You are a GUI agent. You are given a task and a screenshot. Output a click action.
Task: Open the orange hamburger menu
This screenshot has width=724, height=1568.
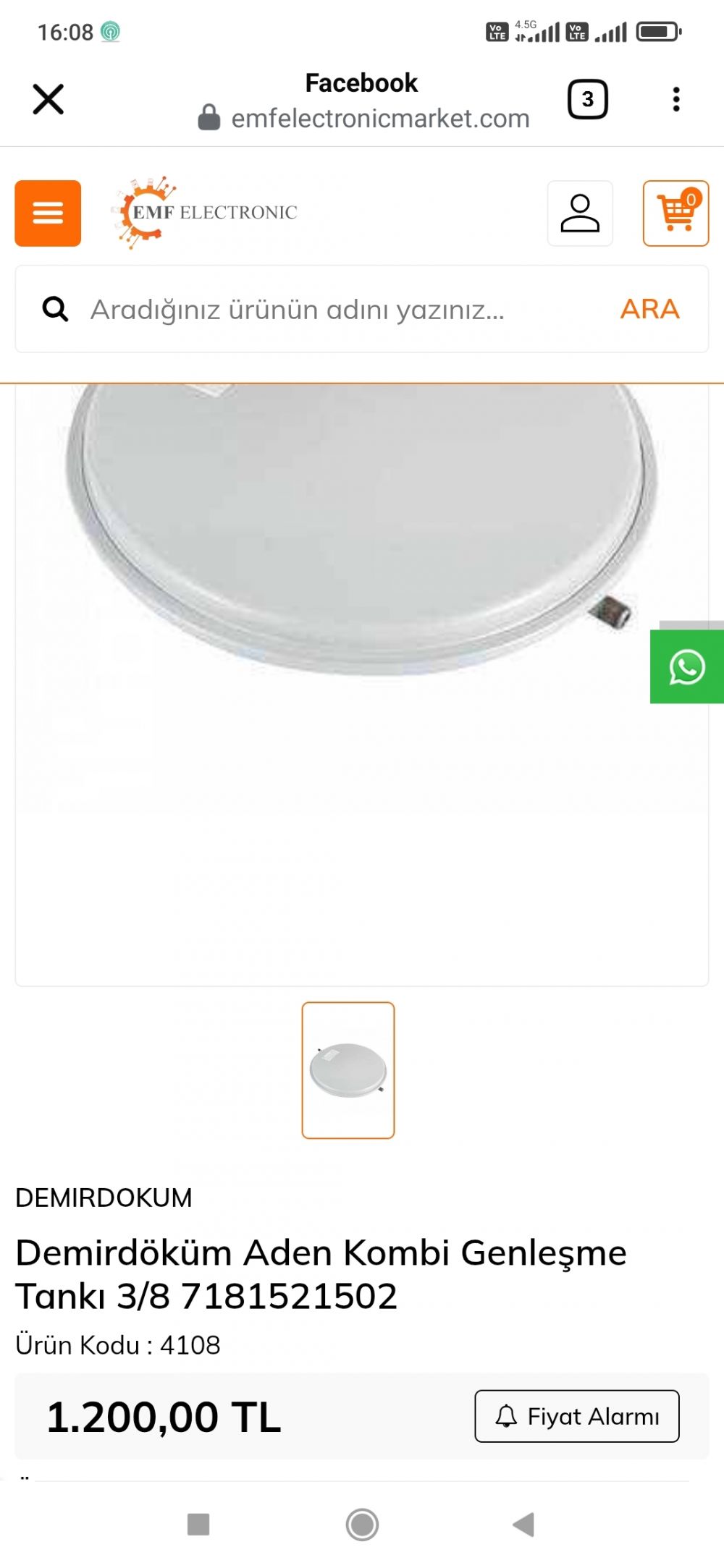coord(48,213)
